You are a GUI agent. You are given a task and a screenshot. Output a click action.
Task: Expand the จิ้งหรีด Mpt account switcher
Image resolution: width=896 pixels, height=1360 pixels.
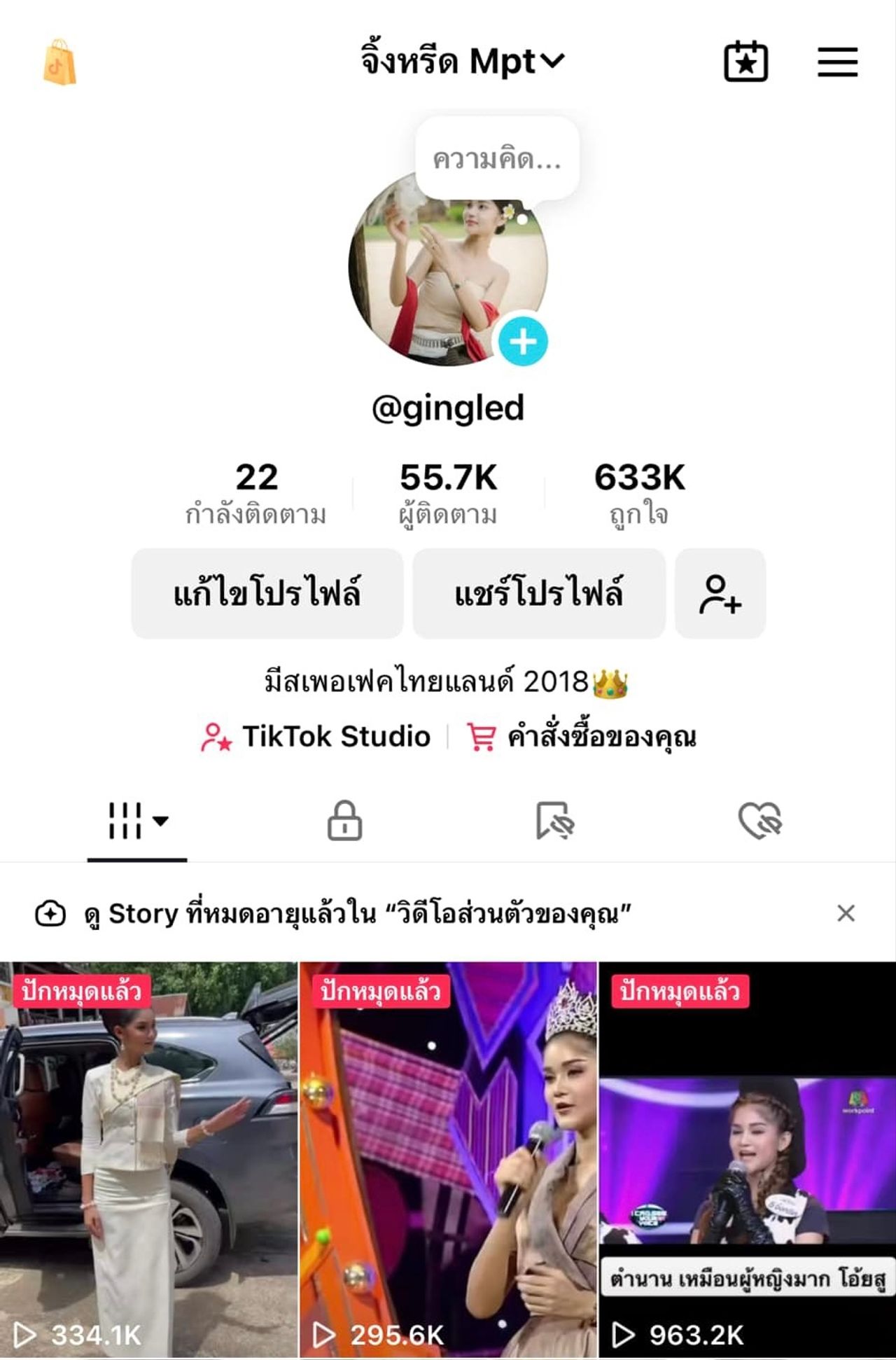(x=462, y=62)
